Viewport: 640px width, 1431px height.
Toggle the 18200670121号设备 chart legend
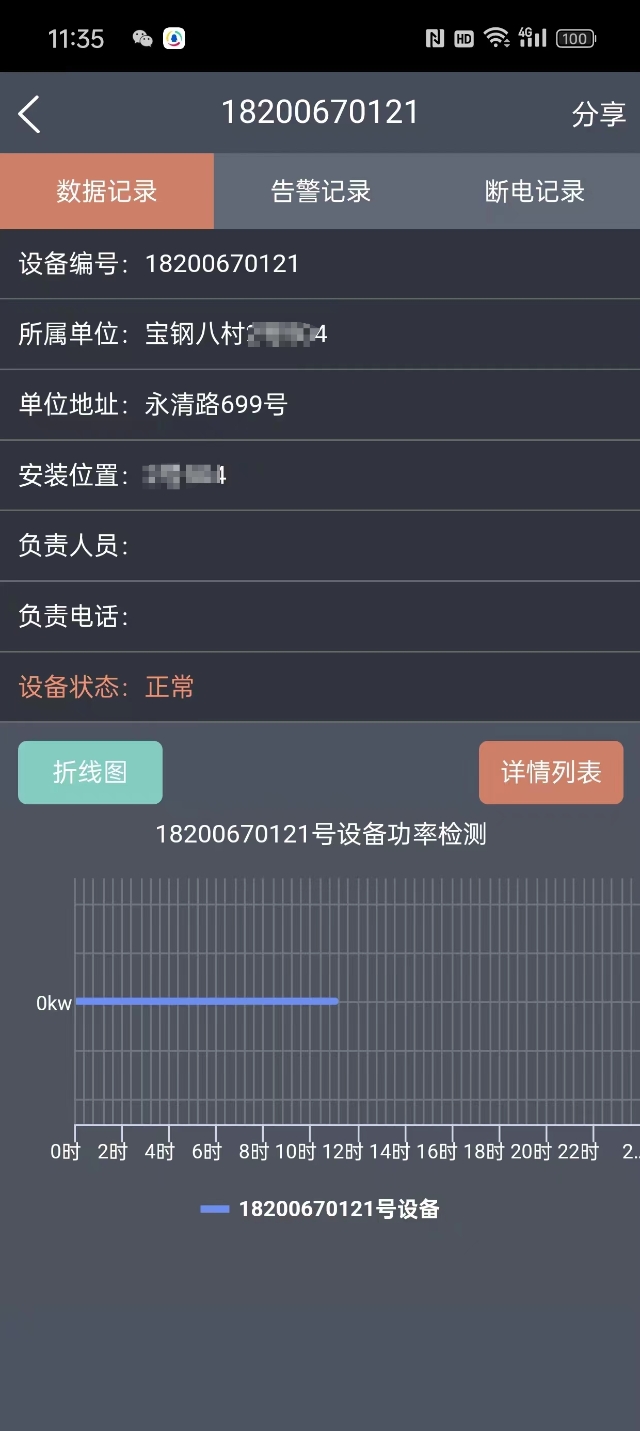coord(320,1209)
